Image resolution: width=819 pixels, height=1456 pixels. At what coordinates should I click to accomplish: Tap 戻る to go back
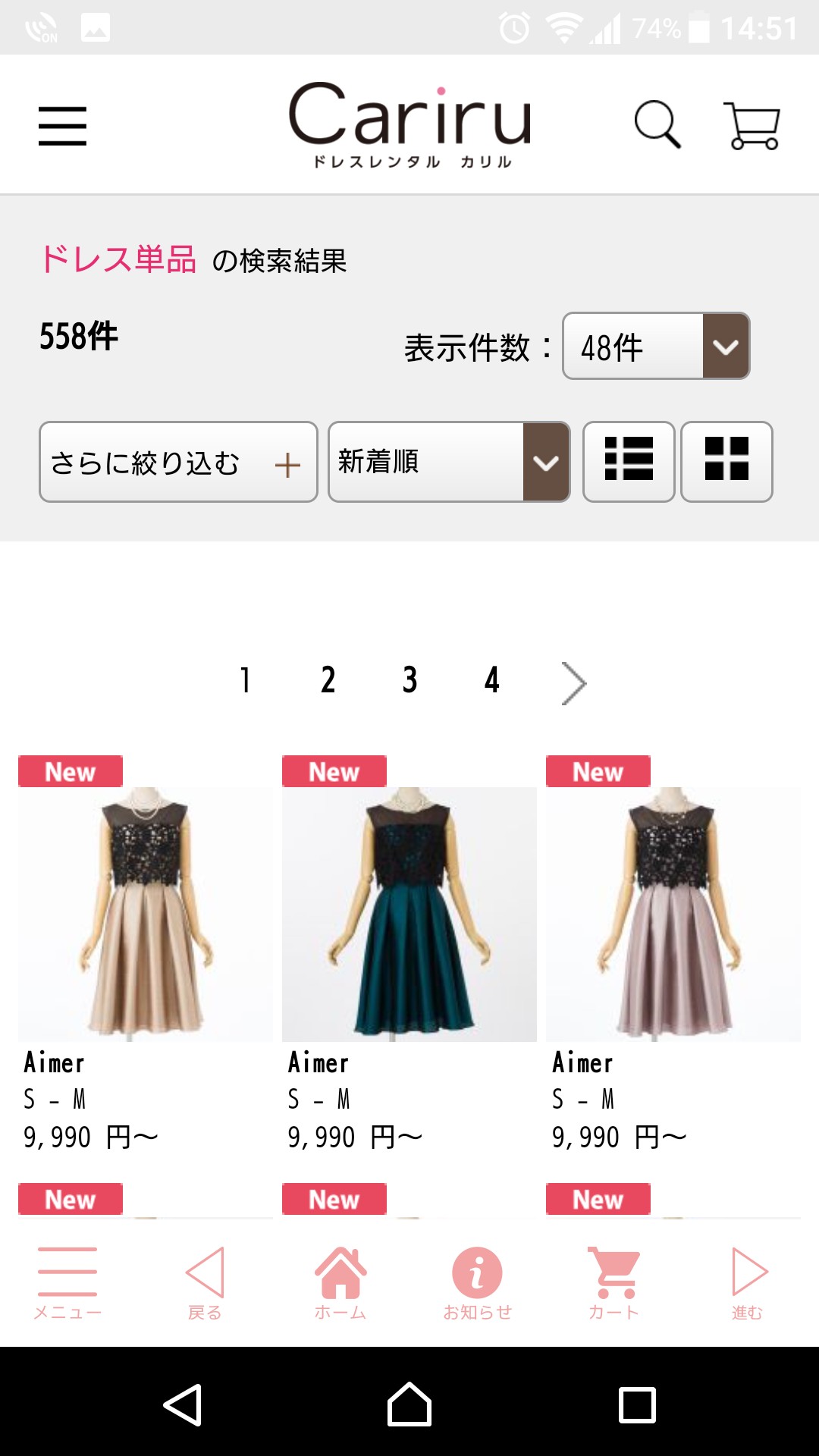click(x=205, y=1282)
